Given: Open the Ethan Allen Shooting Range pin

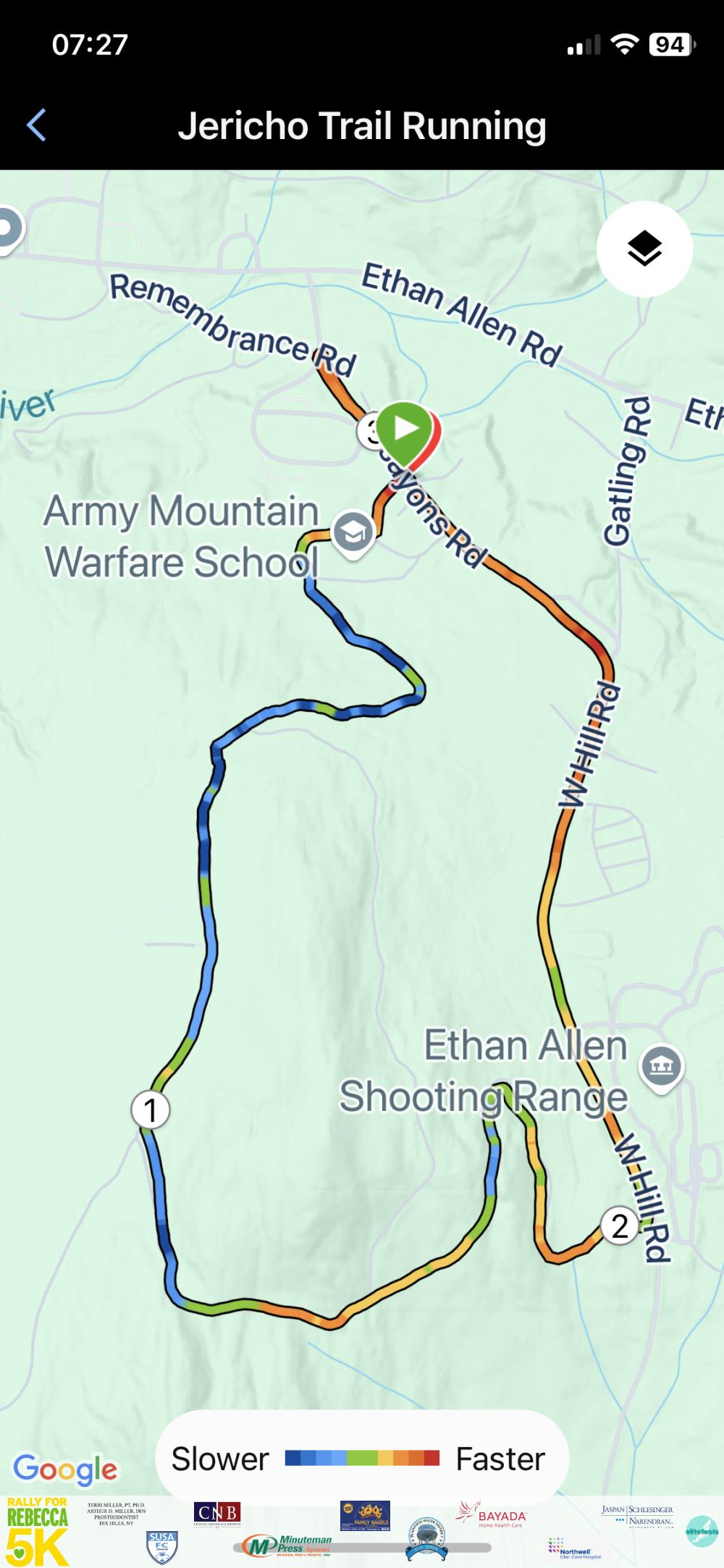Looking at the screenshot, I should point(661,1066).
